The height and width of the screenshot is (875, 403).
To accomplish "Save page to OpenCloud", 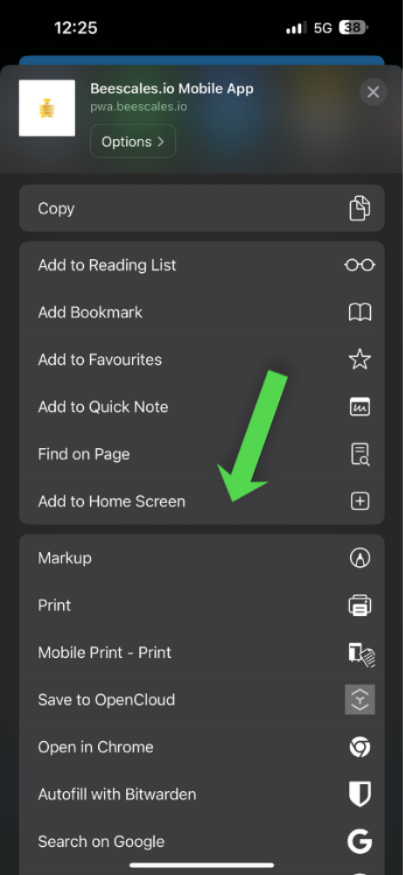I will 202,700.
